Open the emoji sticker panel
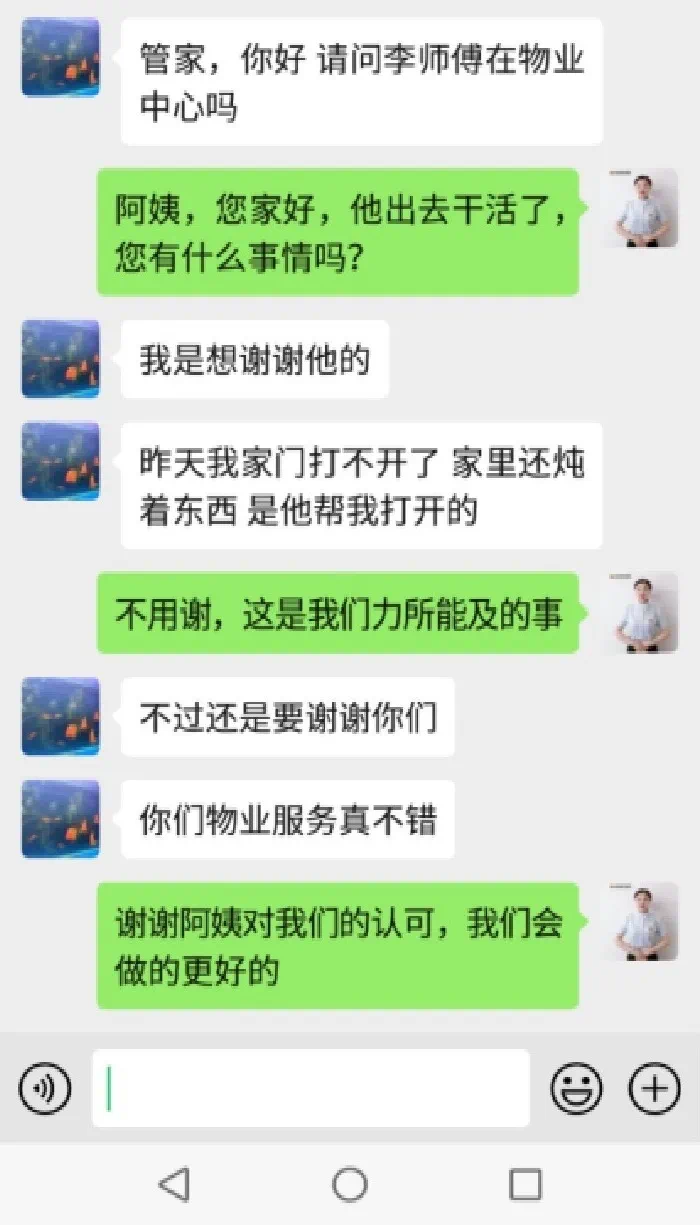This screenshot has height=1225, width=700. tap(577, 1088)
